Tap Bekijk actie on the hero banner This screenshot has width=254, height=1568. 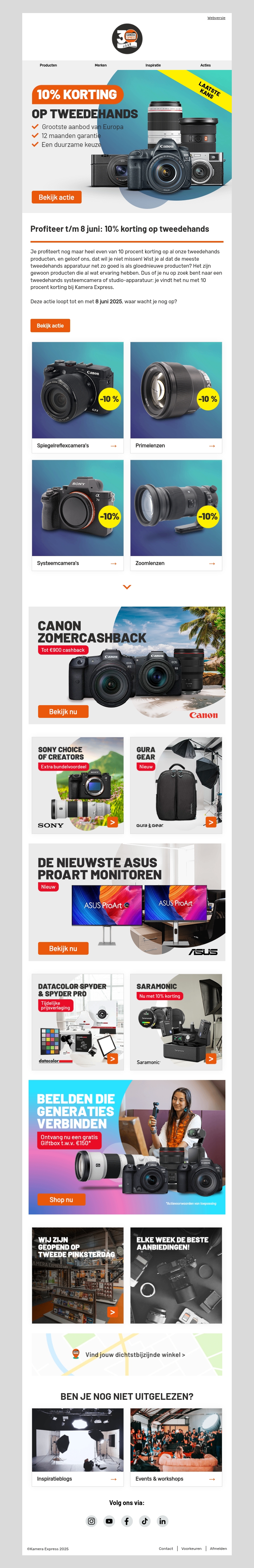click(56, 197)
